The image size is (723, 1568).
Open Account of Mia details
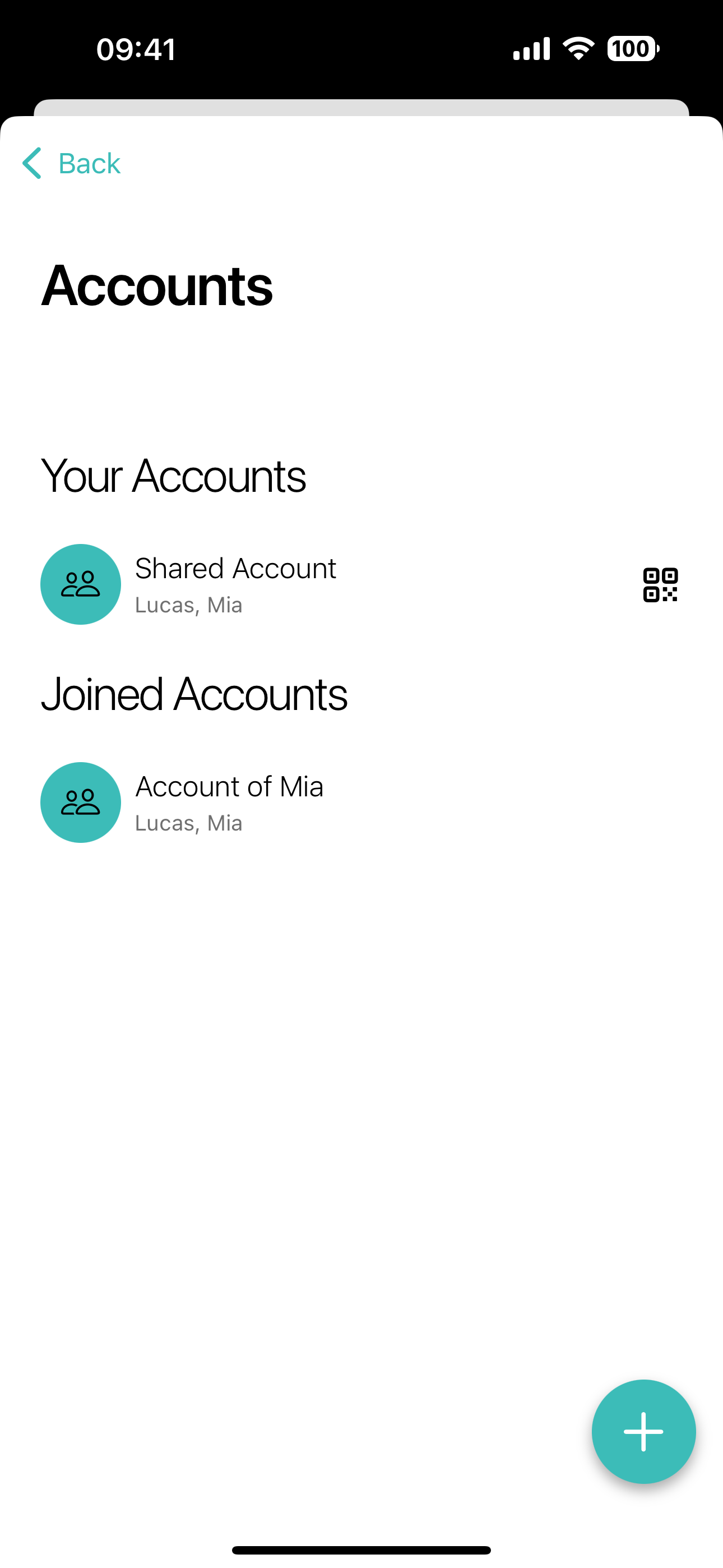pos(230,786)
